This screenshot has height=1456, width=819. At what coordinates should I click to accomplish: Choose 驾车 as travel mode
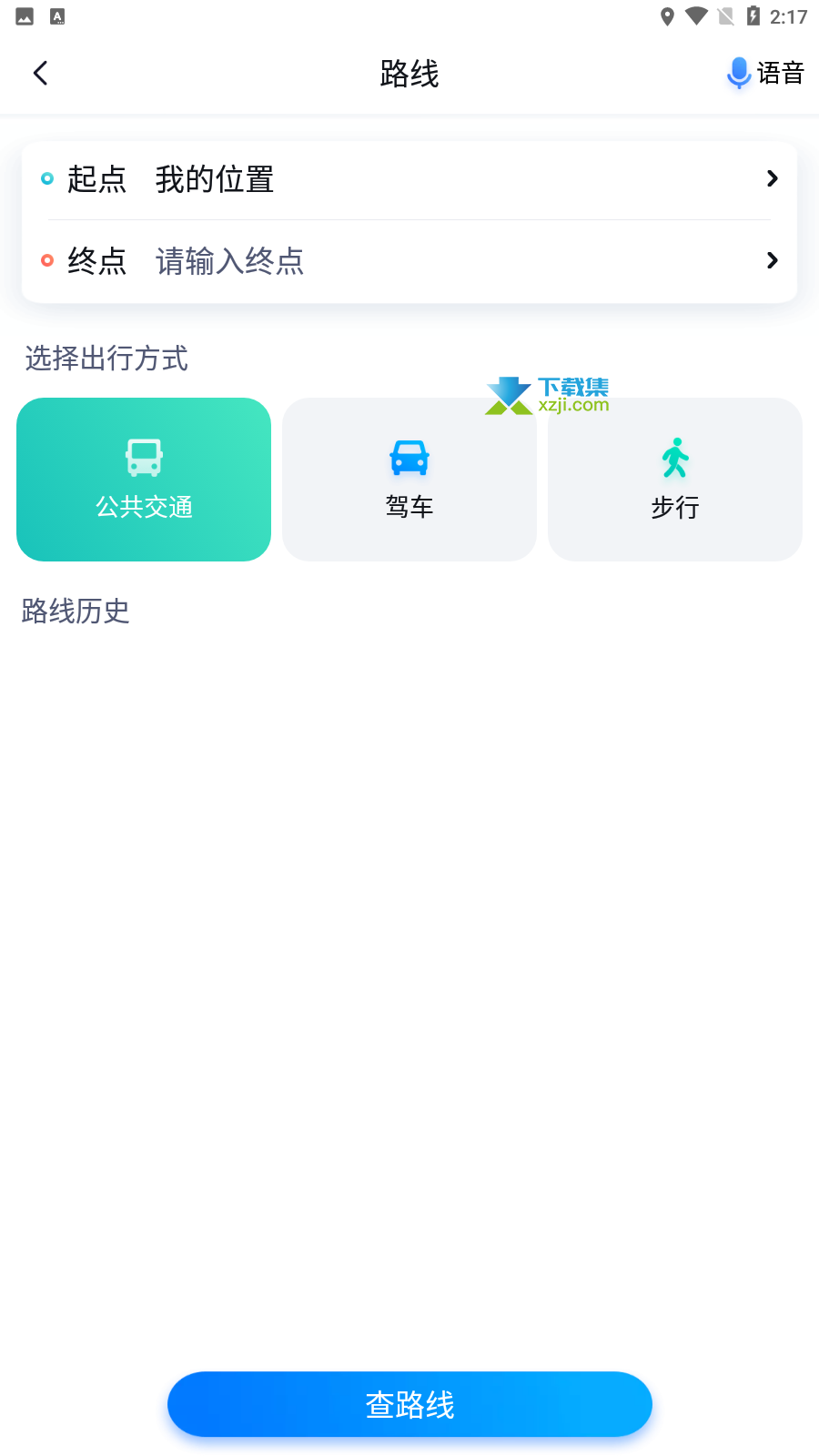pos(409,480)
